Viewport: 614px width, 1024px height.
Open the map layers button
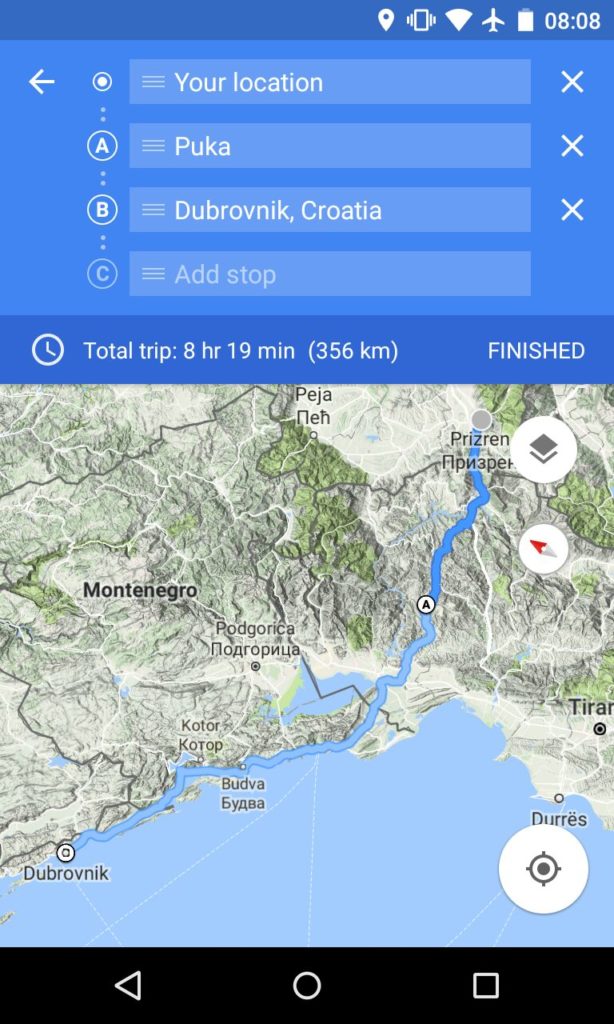tap(543, 450)
